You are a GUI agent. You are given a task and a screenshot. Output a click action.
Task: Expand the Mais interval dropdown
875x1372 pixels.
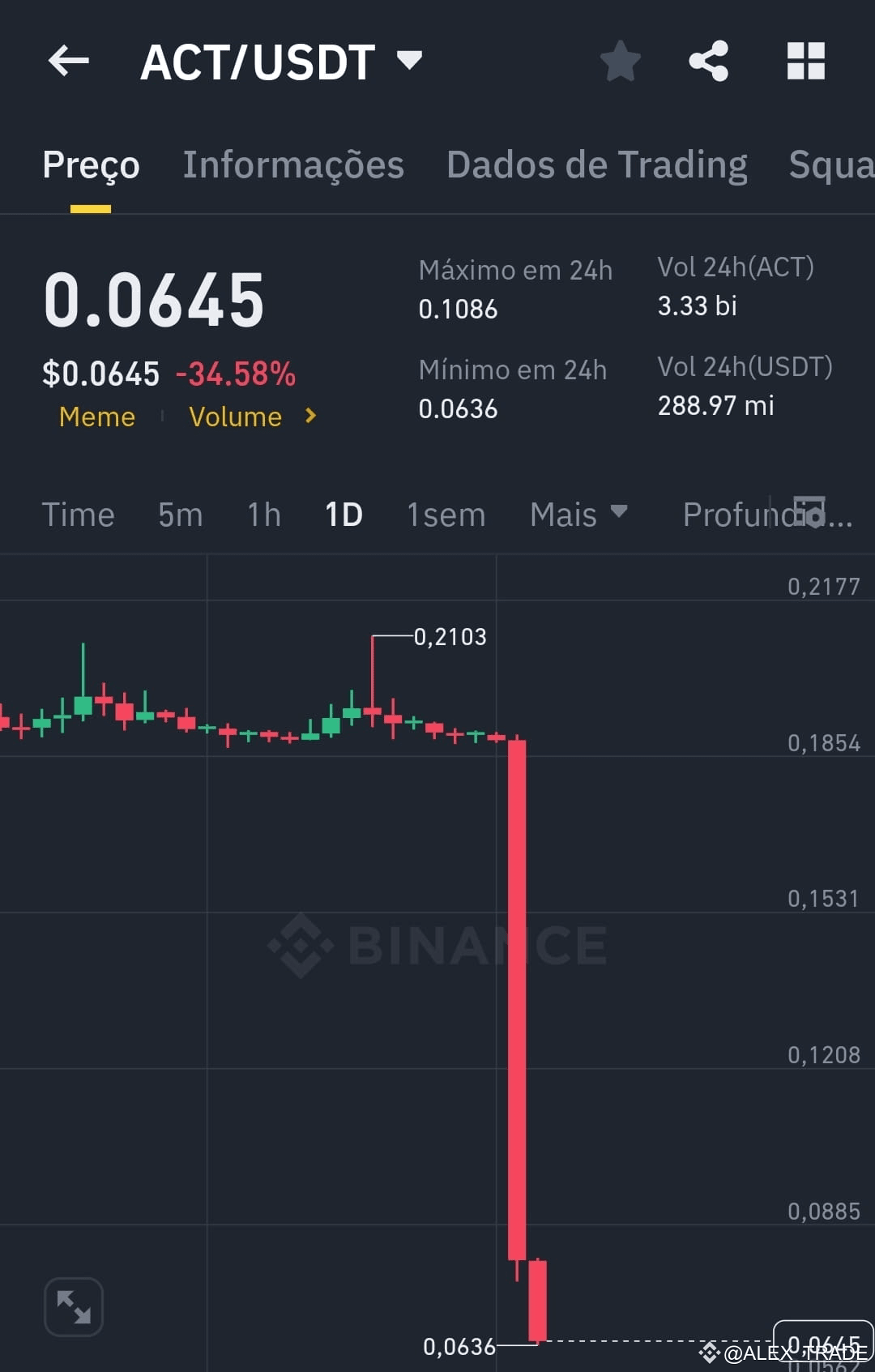(578, 514)
